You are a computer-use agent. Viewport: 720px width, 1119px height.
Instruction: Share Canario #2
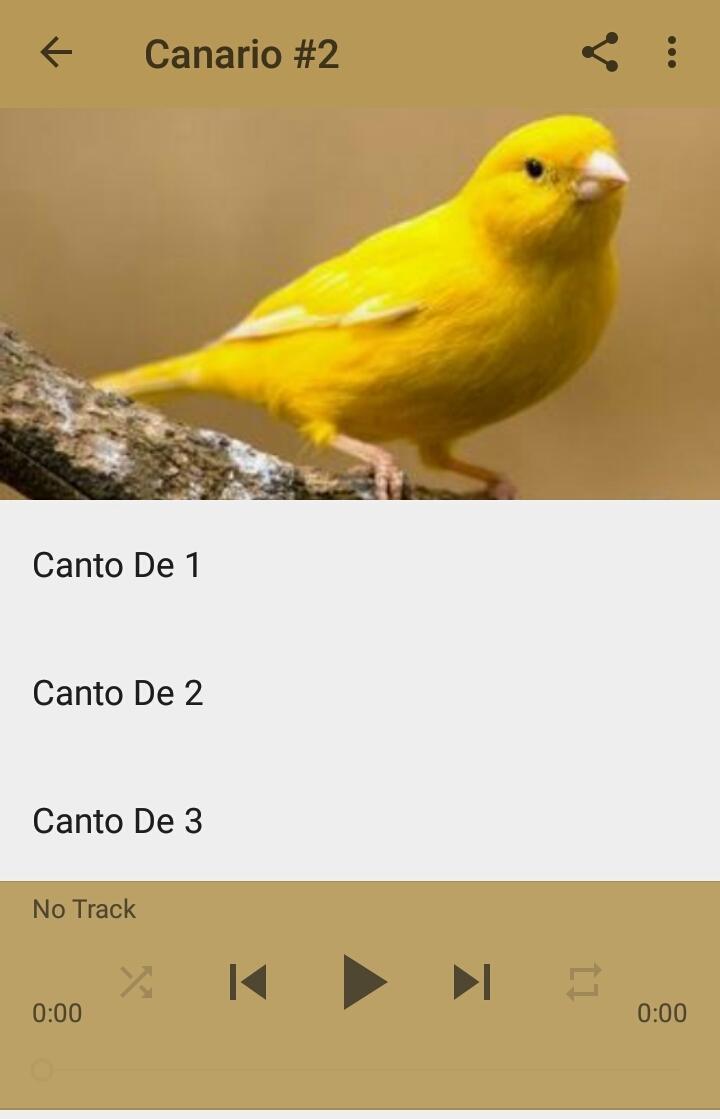(600, 53)
